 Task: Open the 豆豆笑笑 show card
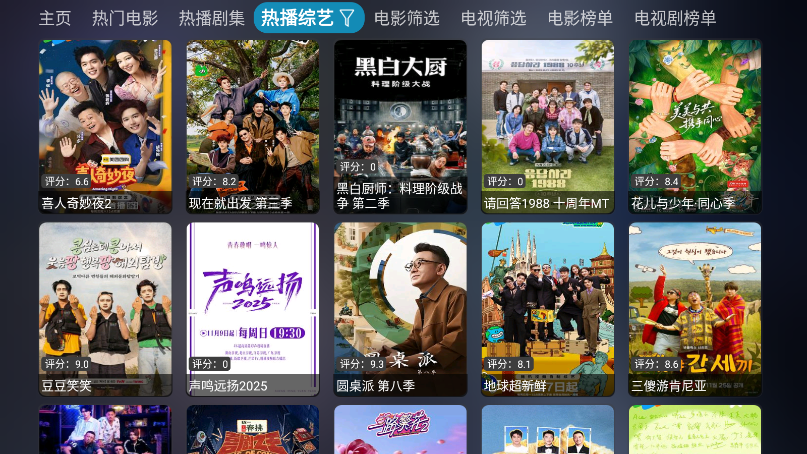[105, 308]
